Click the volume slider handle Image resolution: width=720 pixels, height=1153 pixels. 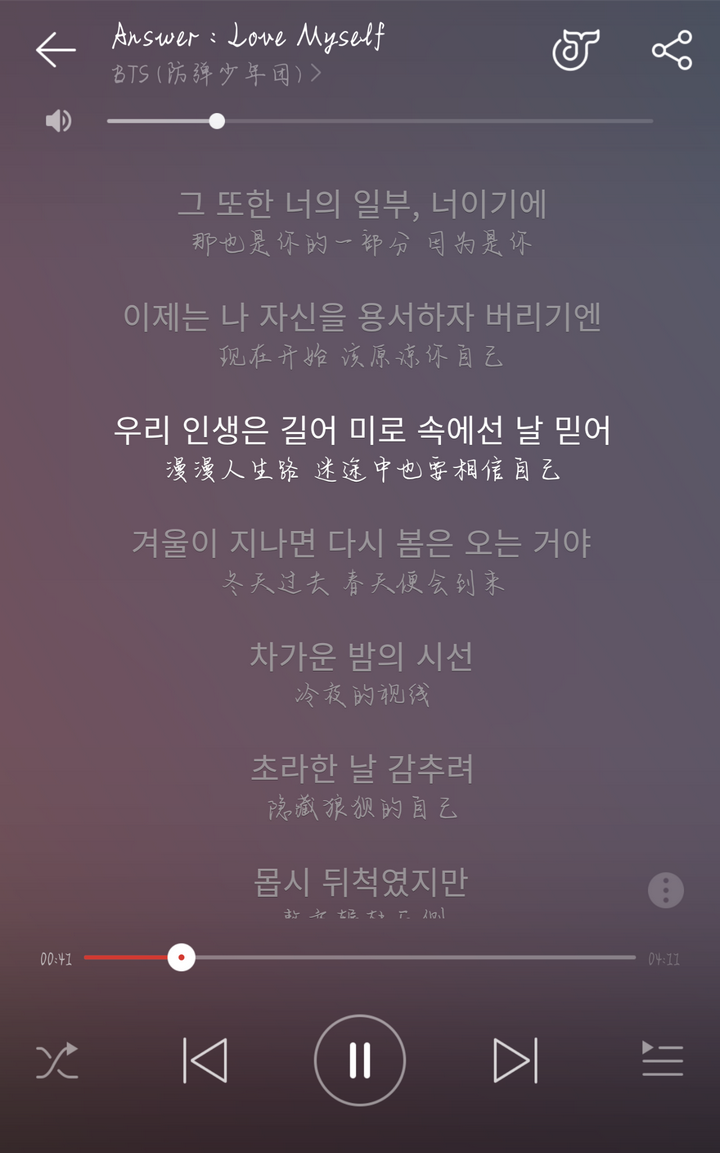tap(218, 120)
